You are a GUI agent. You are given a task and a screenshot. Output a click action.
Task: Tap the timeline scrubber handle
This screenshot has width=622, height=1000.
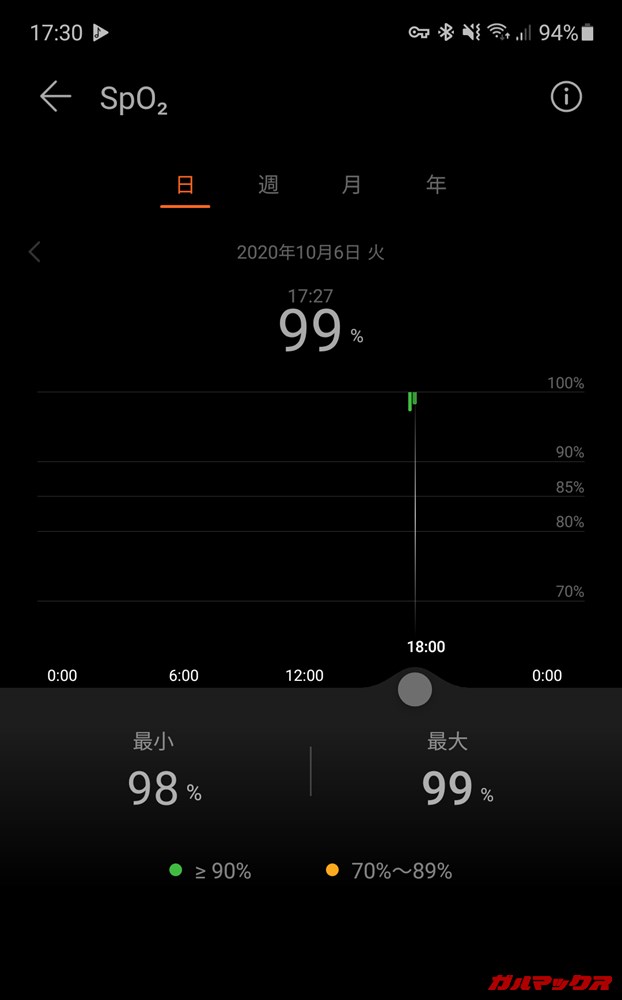tap(415, 690)
